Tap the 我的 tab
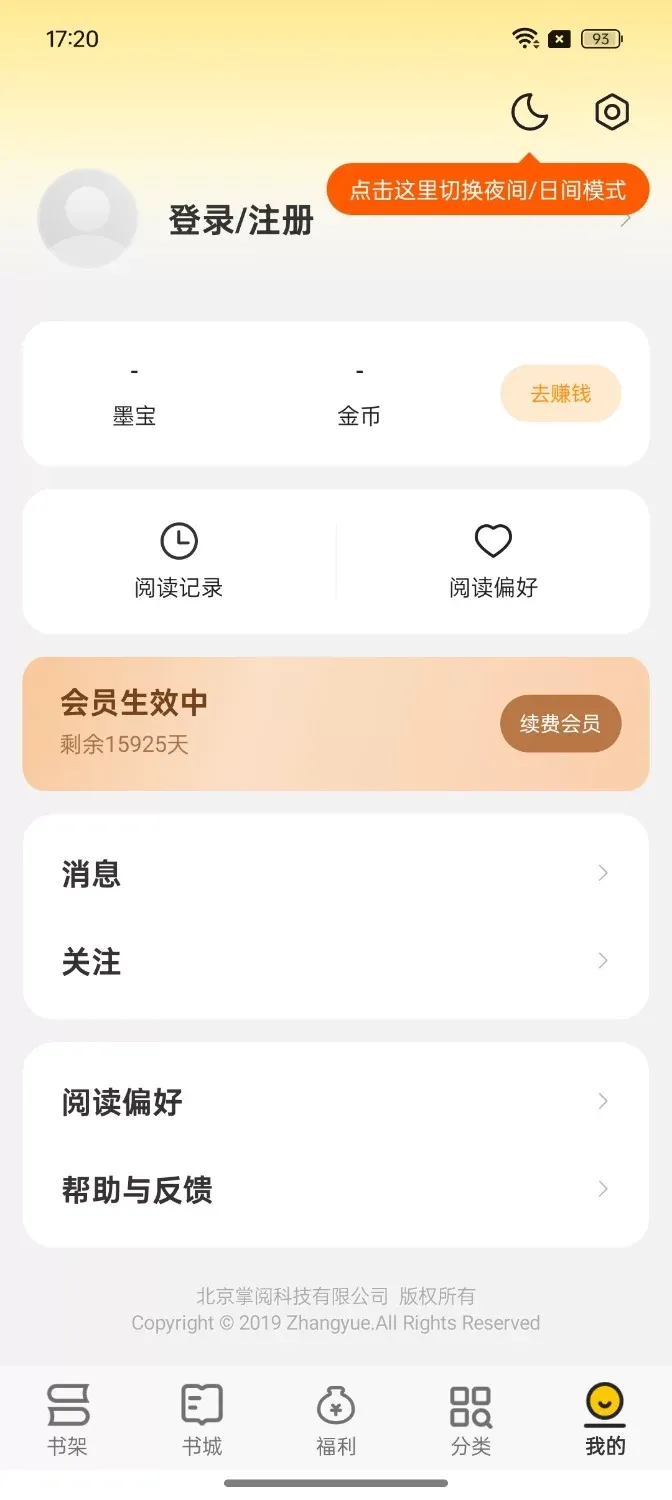Image resolution: width=672 pixels, height=1500 pixels. pos(605,1420)
